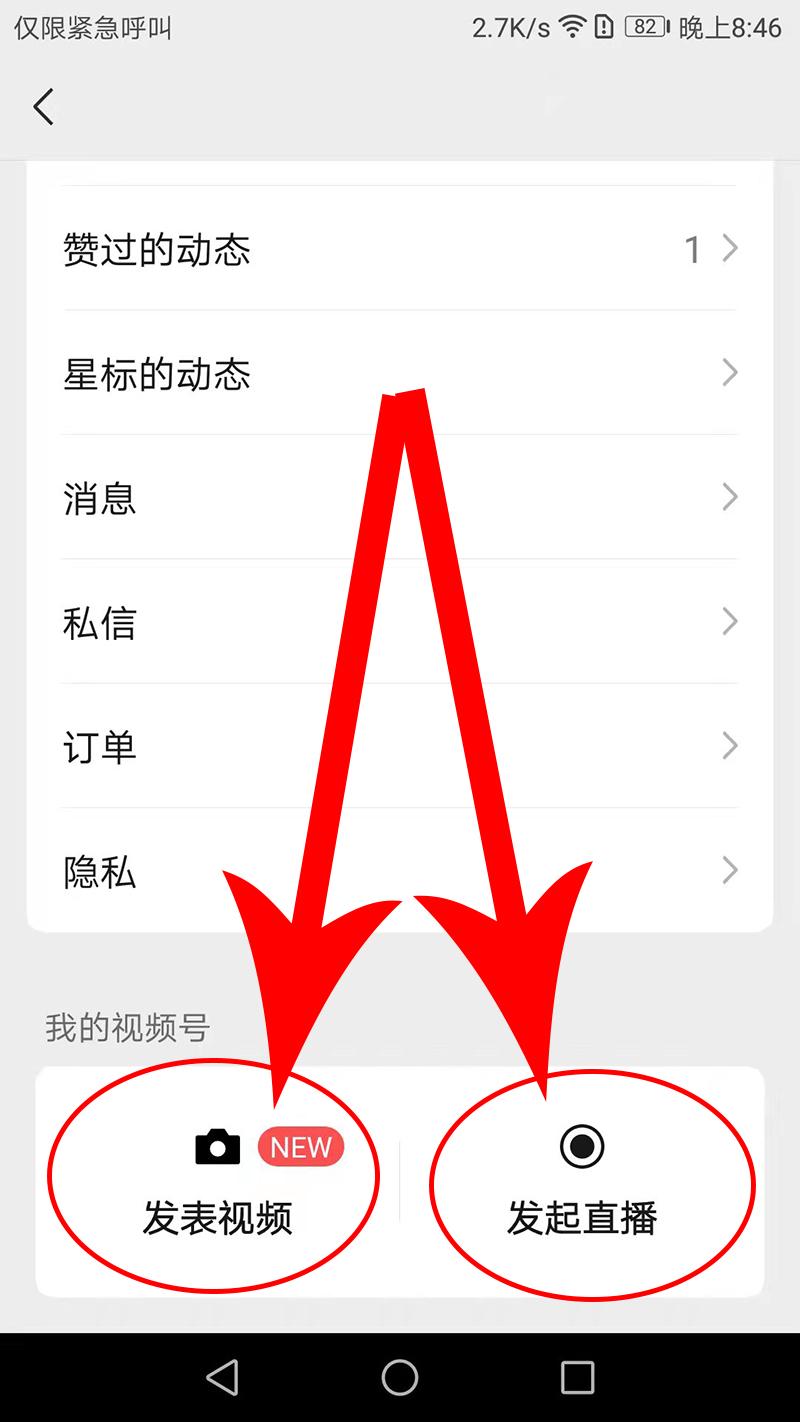Tap the Android recent apps square button
800x1422 pixels.
[x=575, y=1376]
